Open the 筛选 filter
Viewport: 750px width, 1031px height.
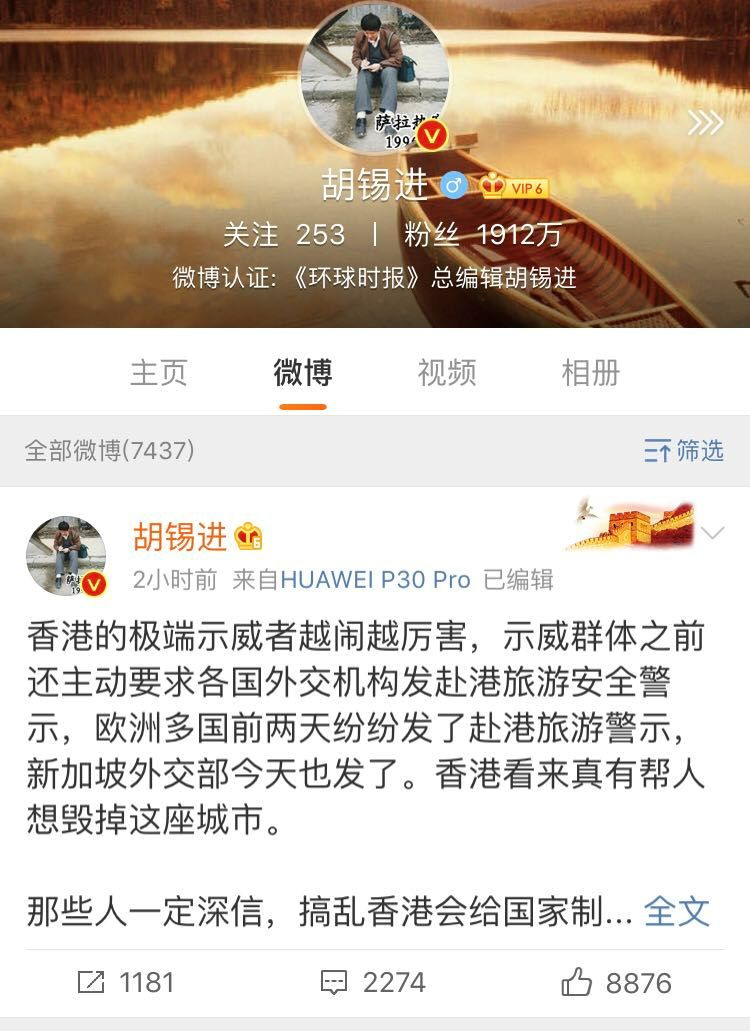pos(684,451)
